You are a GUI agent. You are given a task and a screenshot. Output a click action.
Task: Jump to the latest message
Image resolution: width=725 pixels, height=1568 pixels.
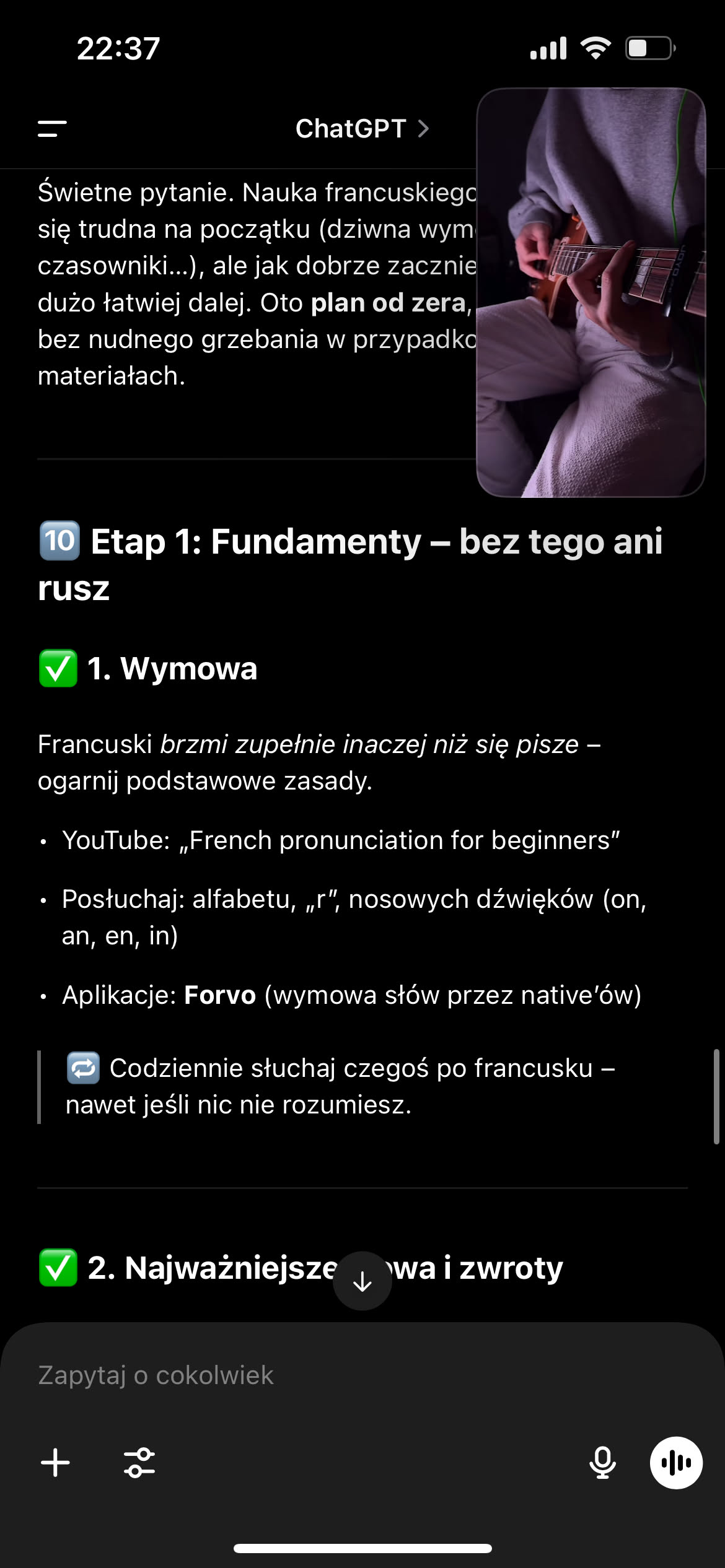point(362,1281)
